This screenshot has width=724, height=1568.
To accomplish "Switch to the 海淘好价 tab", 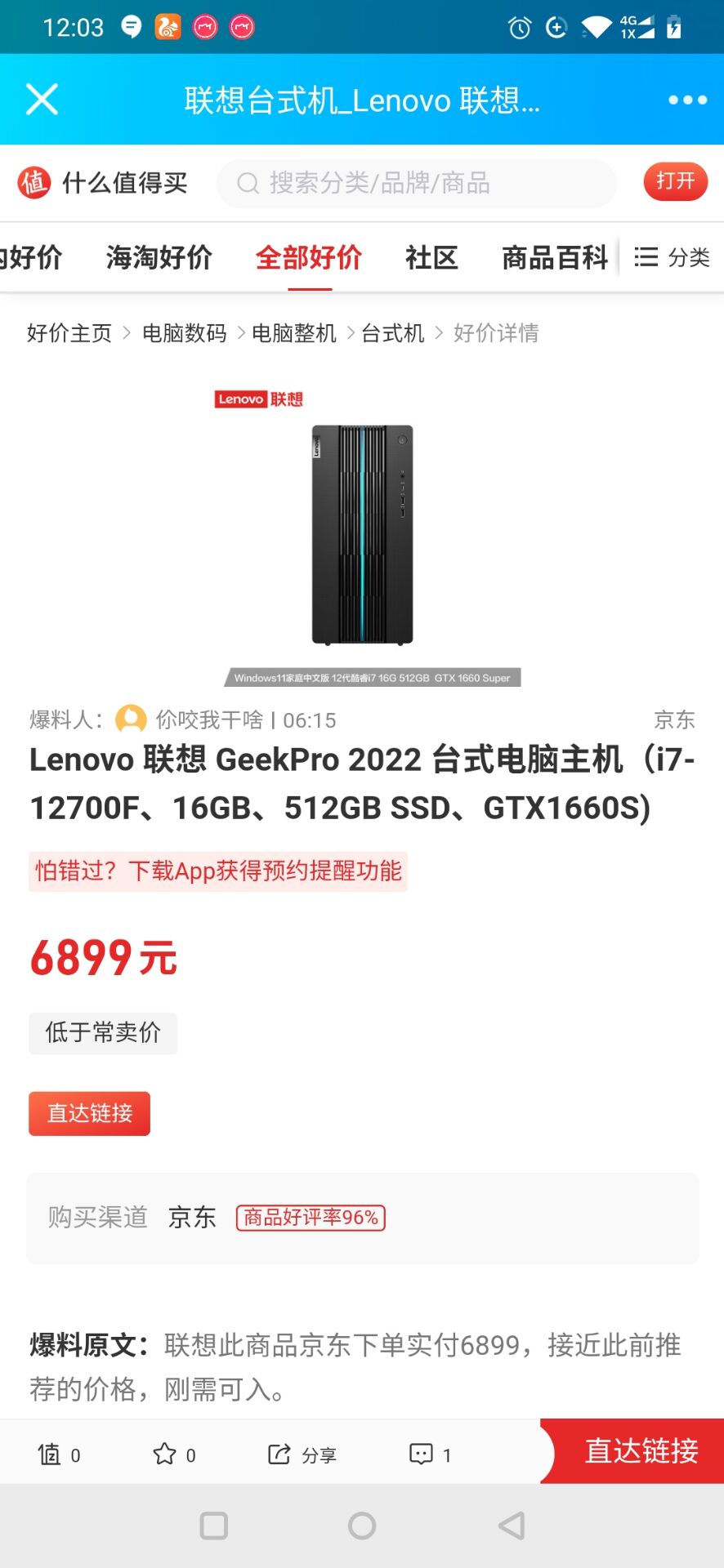I will click(x=159, y=258).
